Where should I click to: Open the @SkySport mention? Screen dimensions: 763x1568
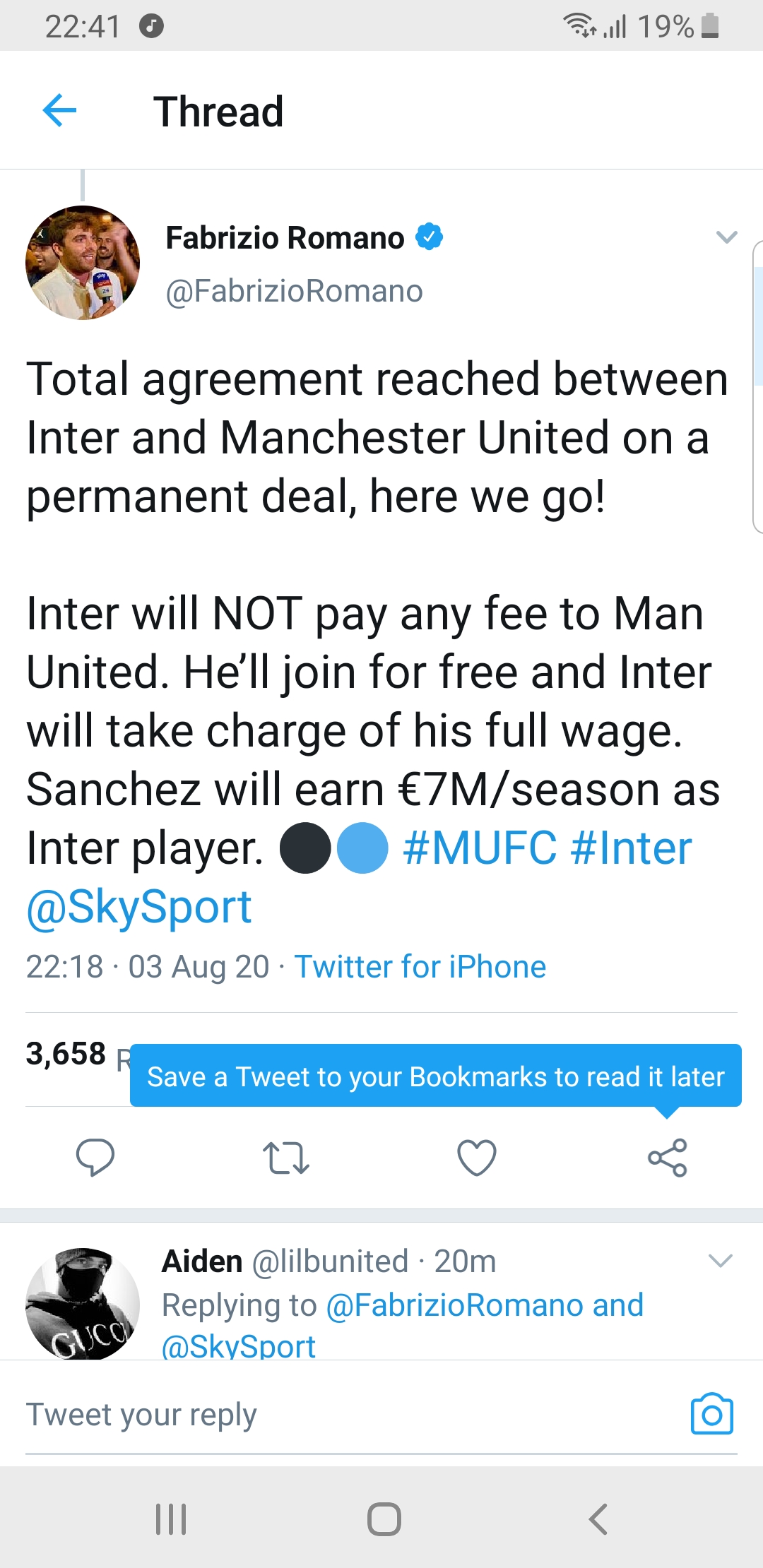pyautogui.click(x=139, y=907)
